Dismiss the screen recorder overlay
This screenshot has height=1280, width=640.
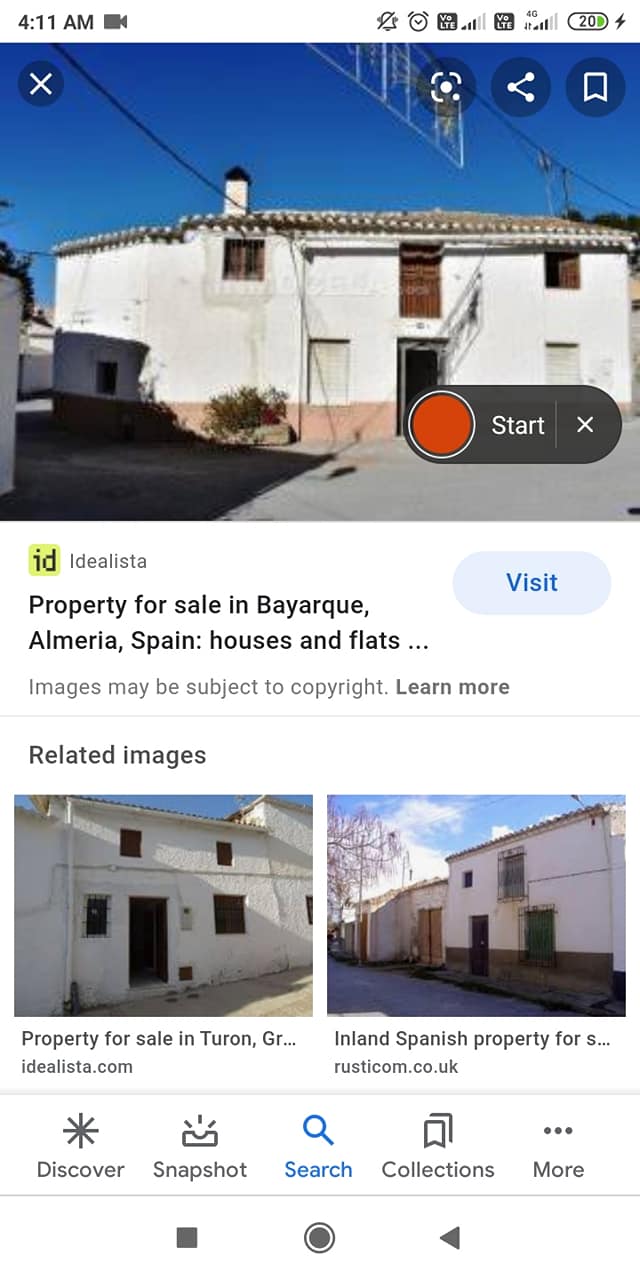pos(585,425)
